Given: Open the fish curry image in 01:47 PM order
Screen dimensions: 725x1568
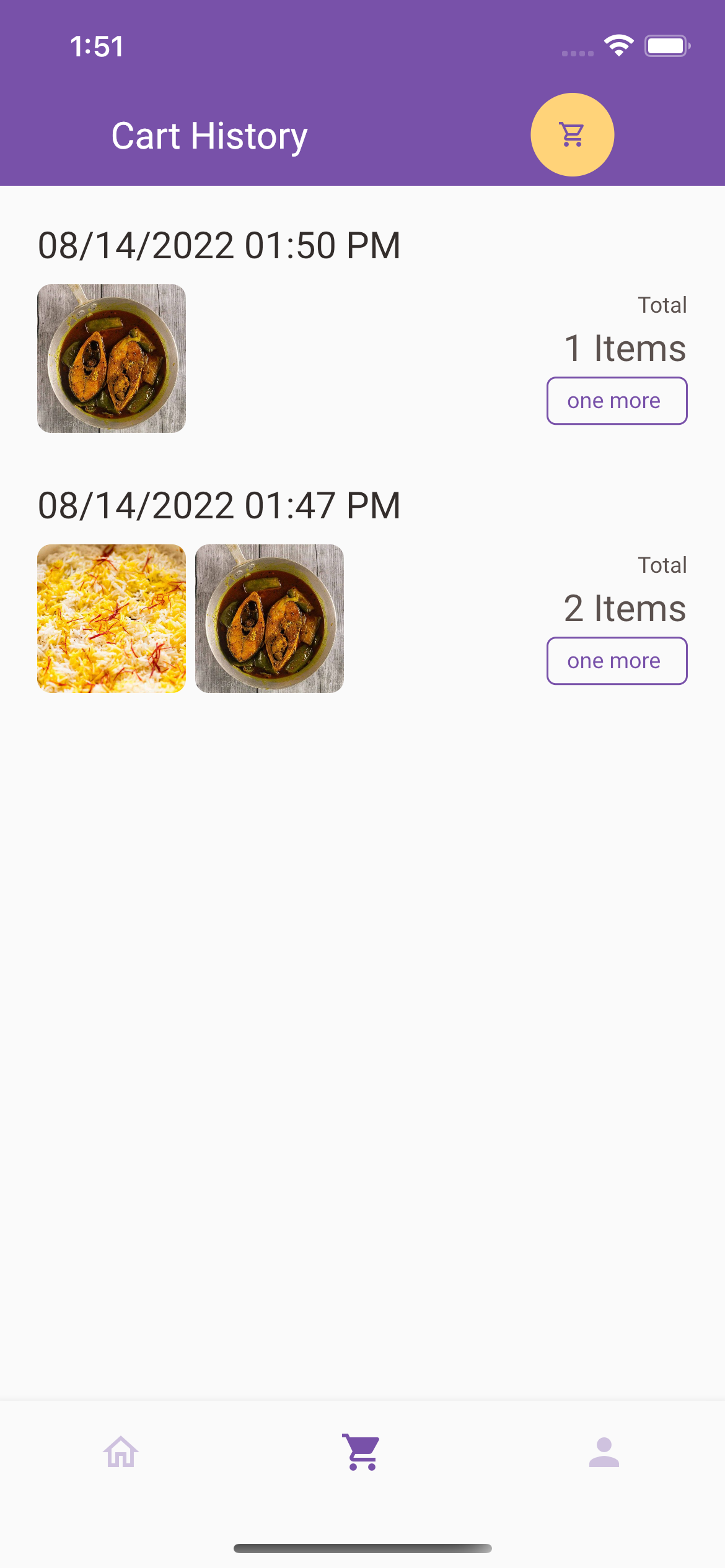Looking at the screenshot, I should click(x=270, y=619).
